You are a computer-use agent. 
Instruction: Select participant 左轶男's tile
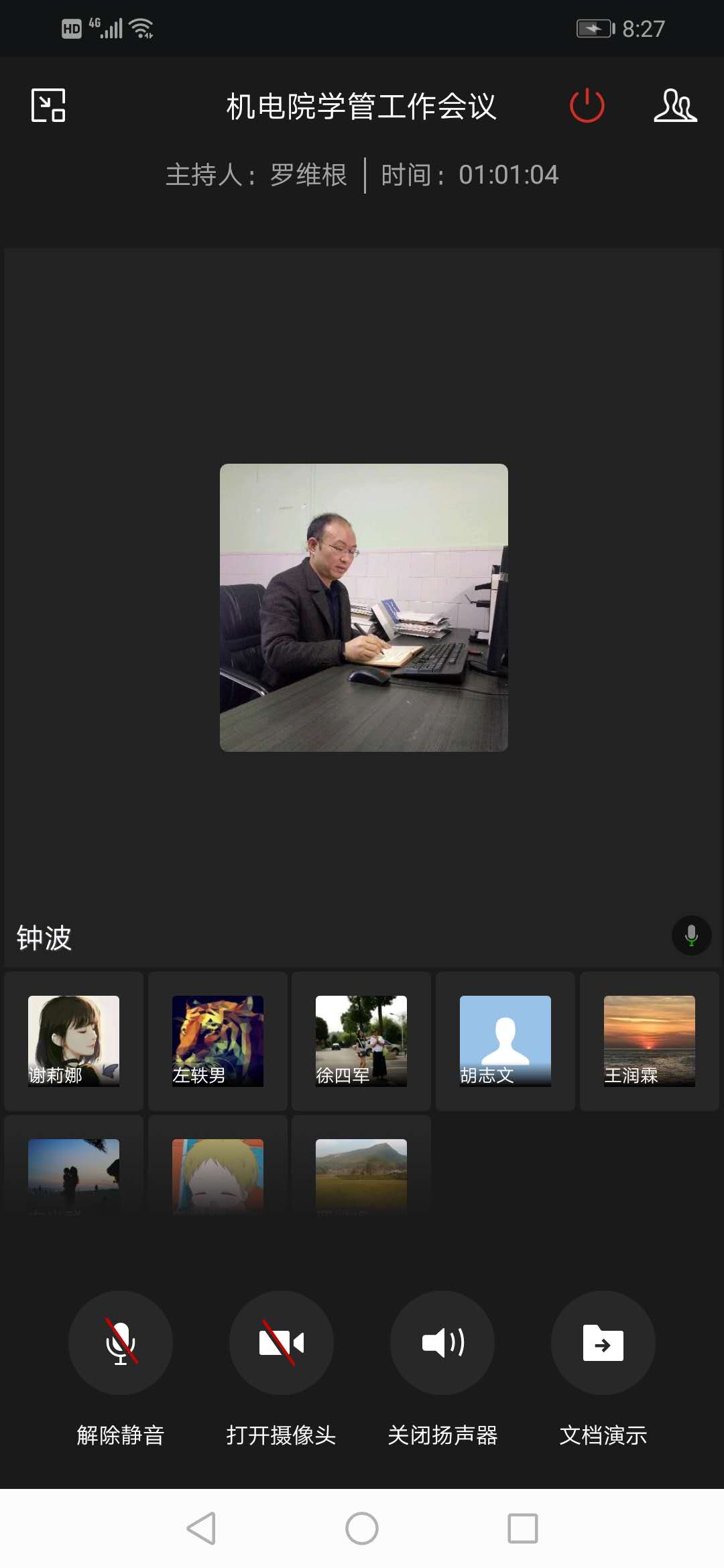coord(218,1041)
